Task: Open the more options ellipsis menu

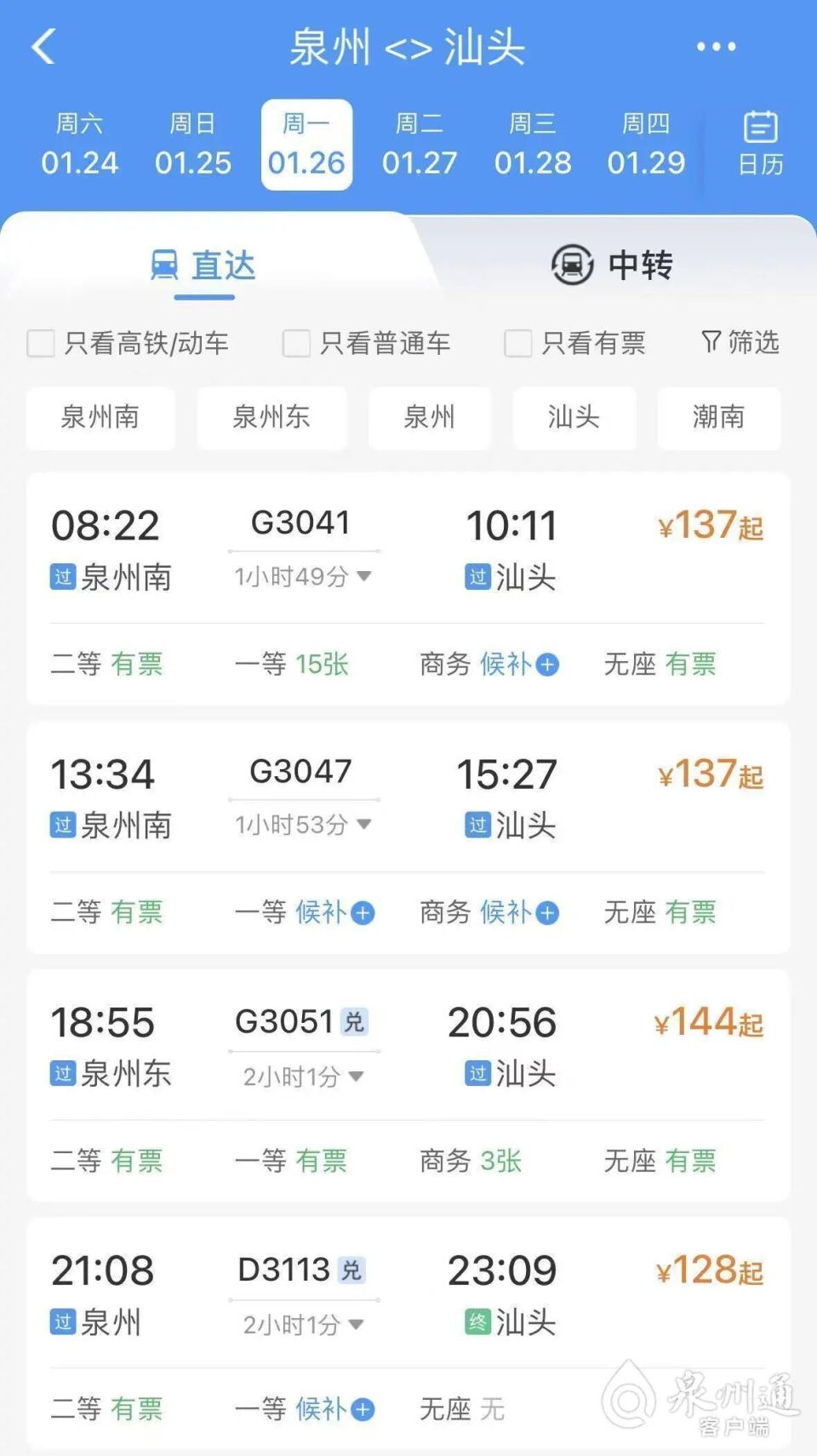Action: (717, 45)
